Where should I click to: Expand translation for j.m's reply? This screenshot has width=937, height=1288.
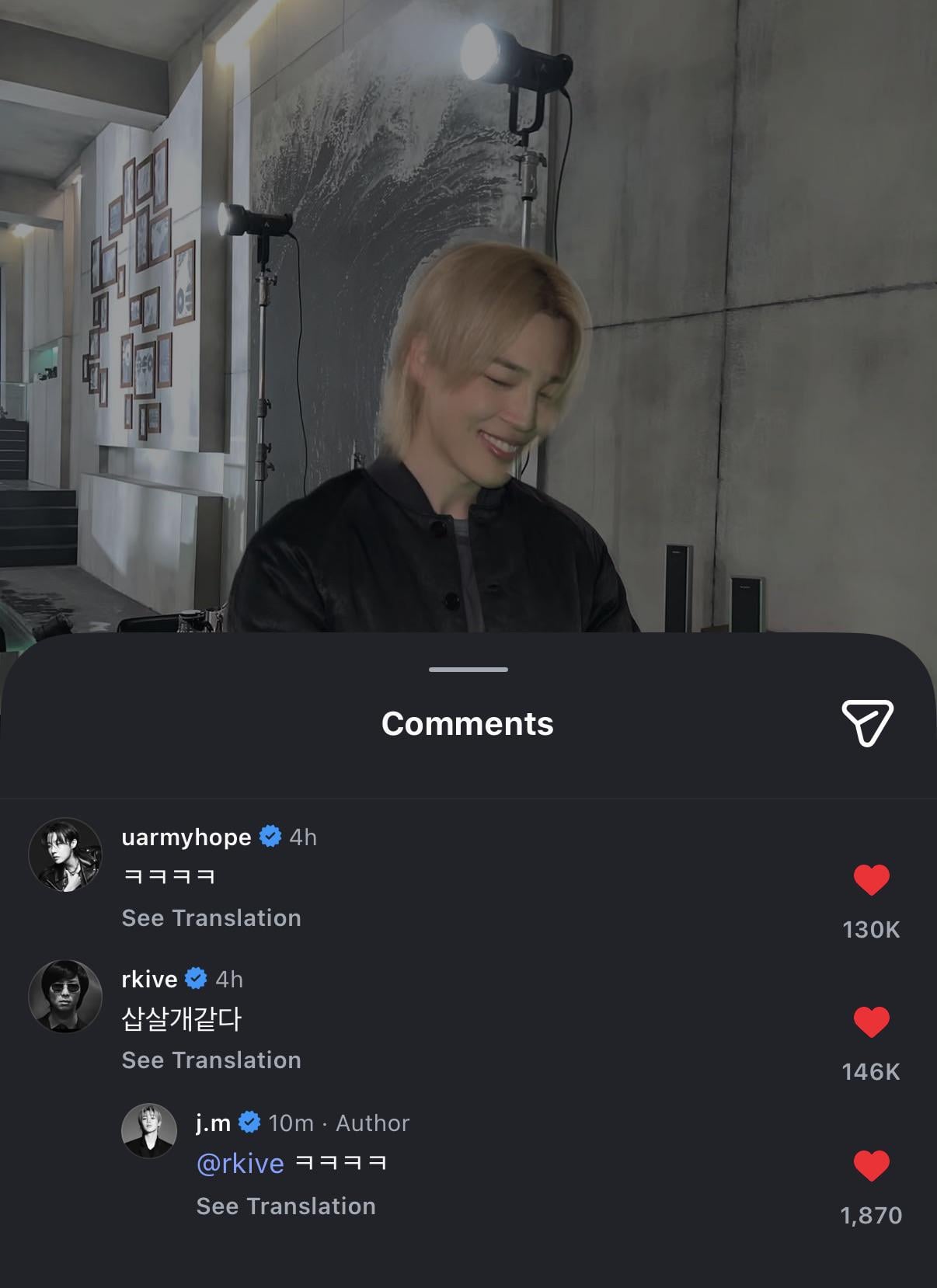(x=286, y=1206)
